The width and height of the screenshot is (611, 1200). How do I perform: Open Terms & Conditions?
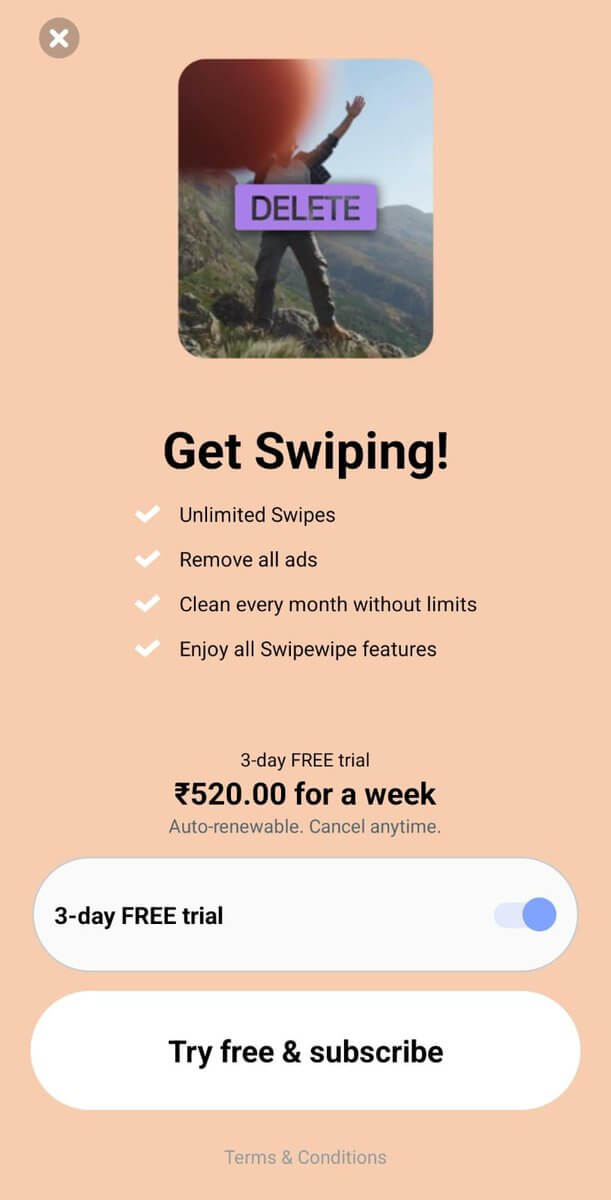305,1157
